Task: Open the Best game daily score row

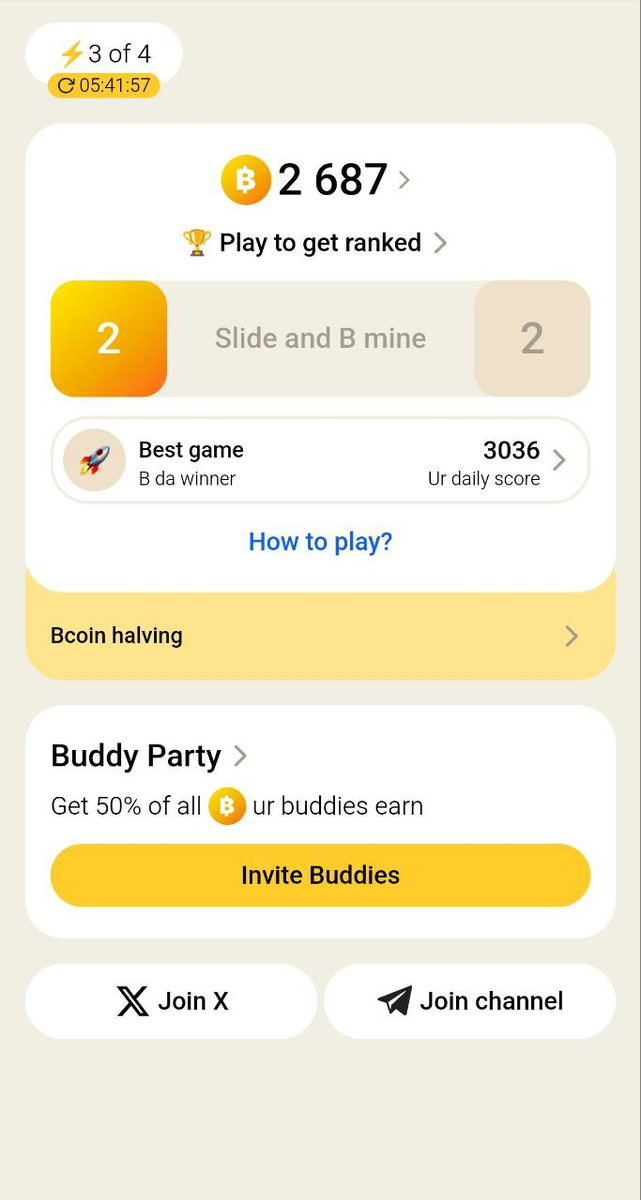Action: (320, 461)
